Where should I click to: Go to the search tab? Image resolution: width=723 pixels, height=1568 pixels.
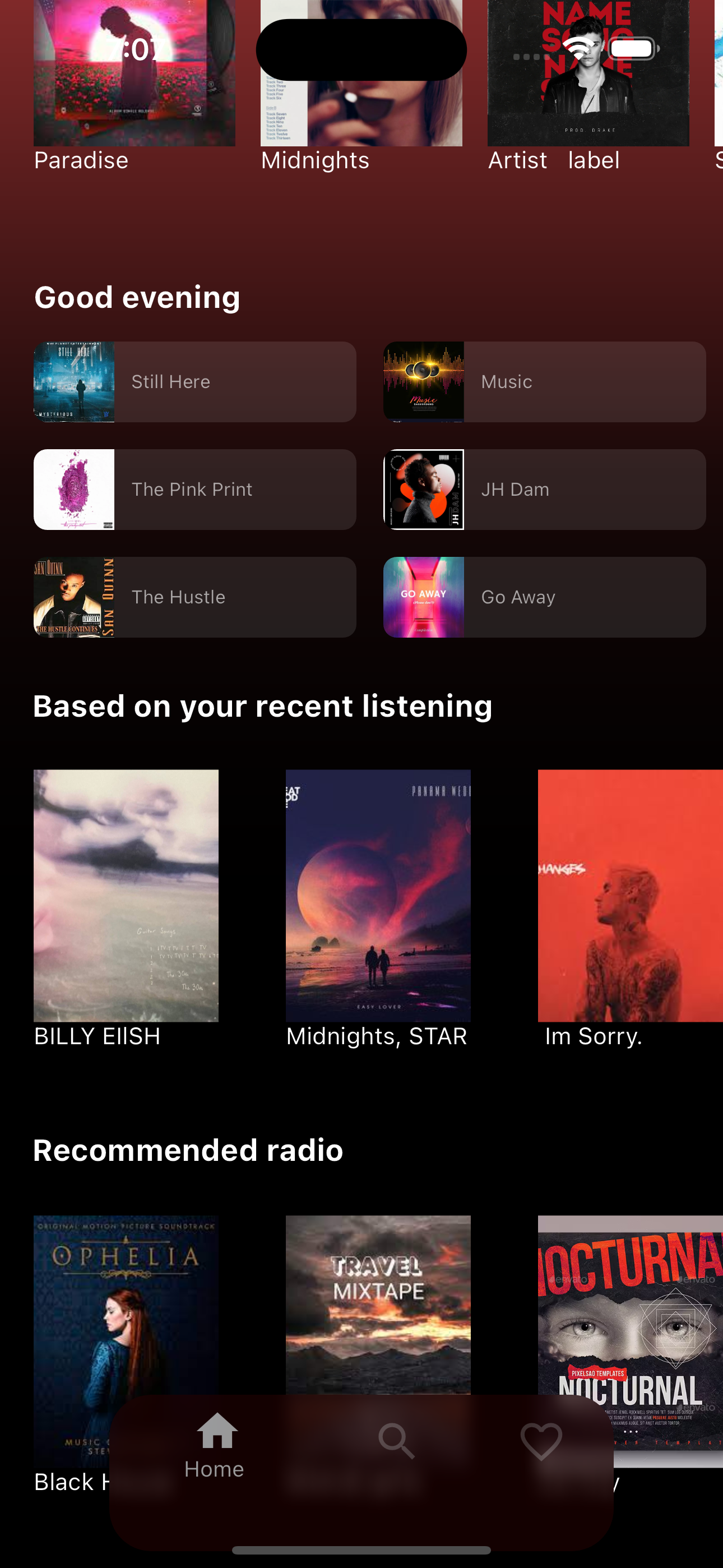396,1441
